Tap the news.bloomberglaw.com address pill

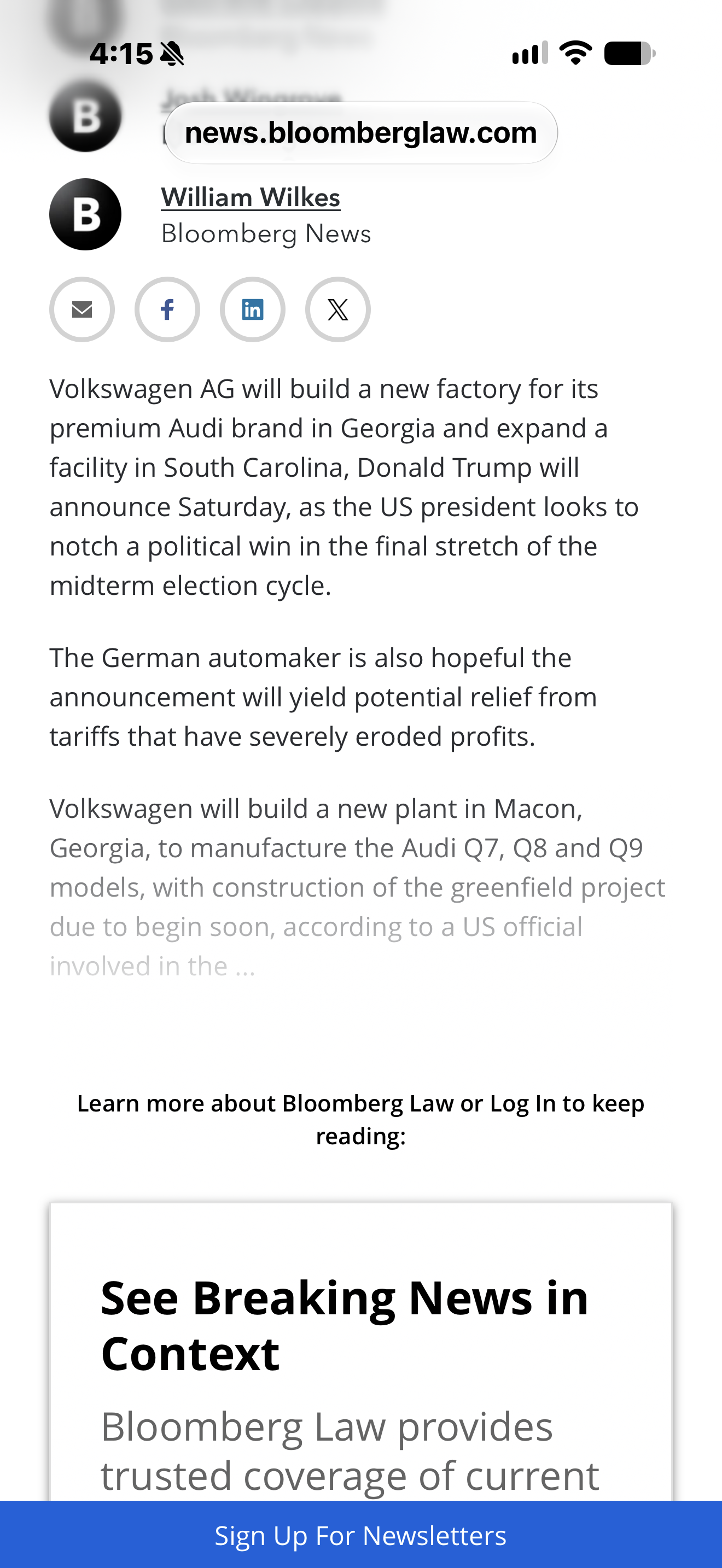(361, 133)
